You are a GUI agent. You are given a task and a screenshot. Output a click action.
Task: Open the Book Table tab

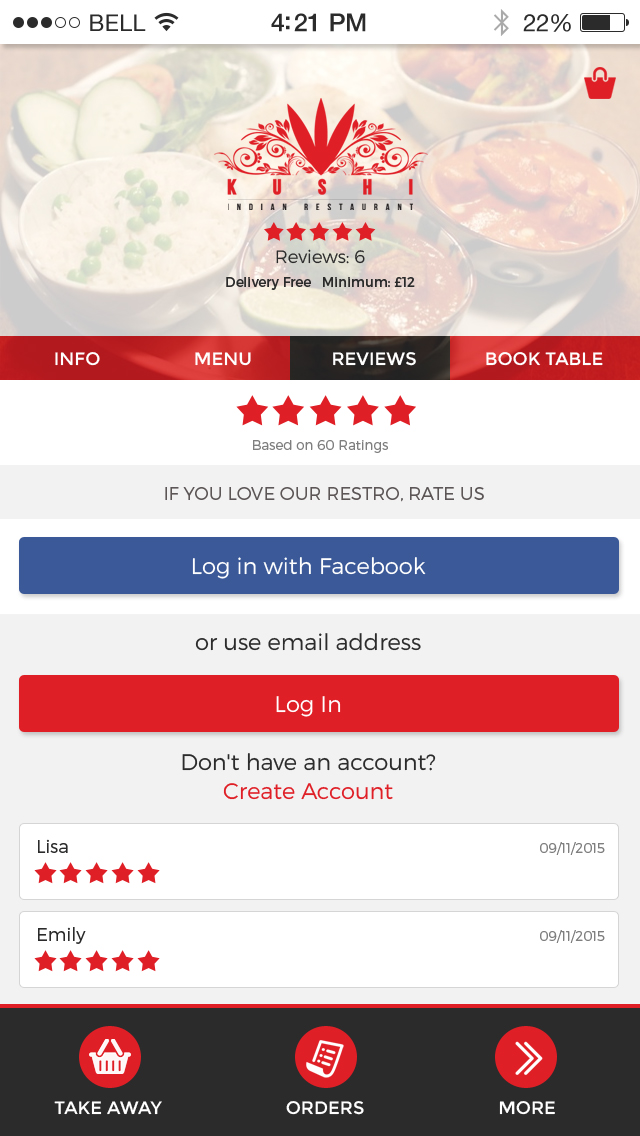(544, 359)
